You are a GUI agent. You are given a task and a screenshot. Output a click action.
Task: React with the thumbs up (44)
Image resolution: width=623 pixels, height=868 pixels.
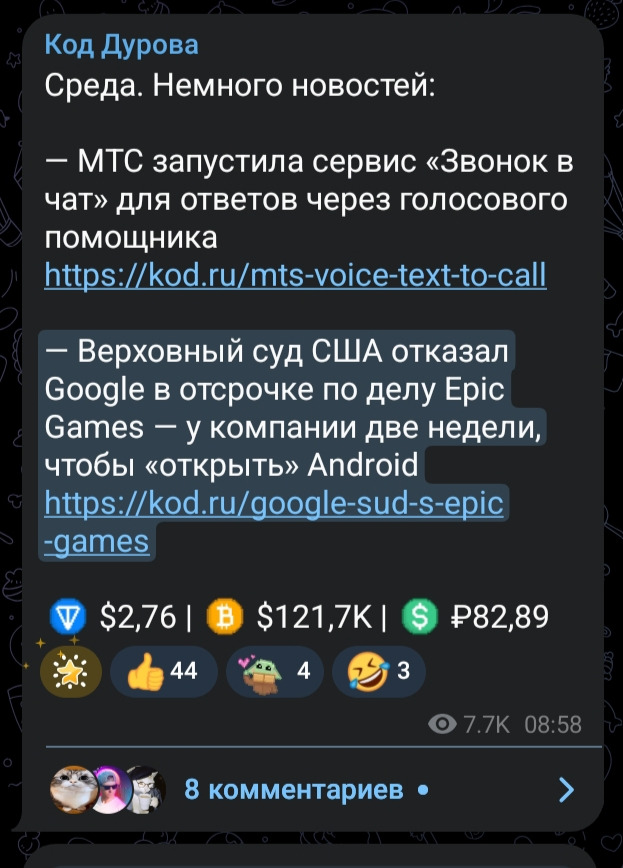162,671
